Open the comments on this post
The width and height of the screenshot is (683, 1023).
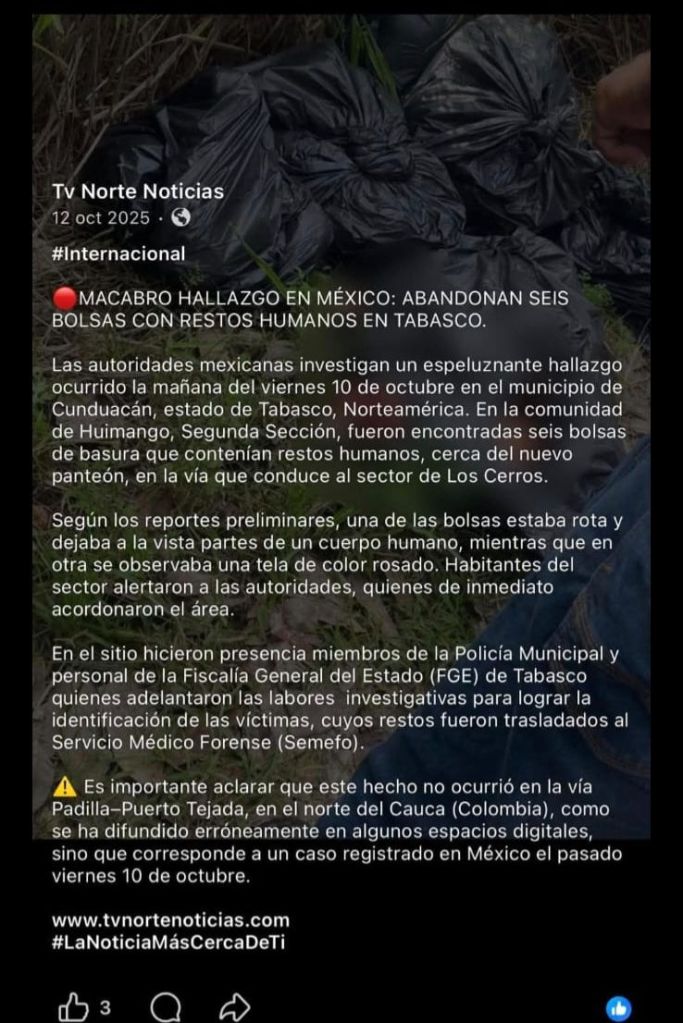169,1006
